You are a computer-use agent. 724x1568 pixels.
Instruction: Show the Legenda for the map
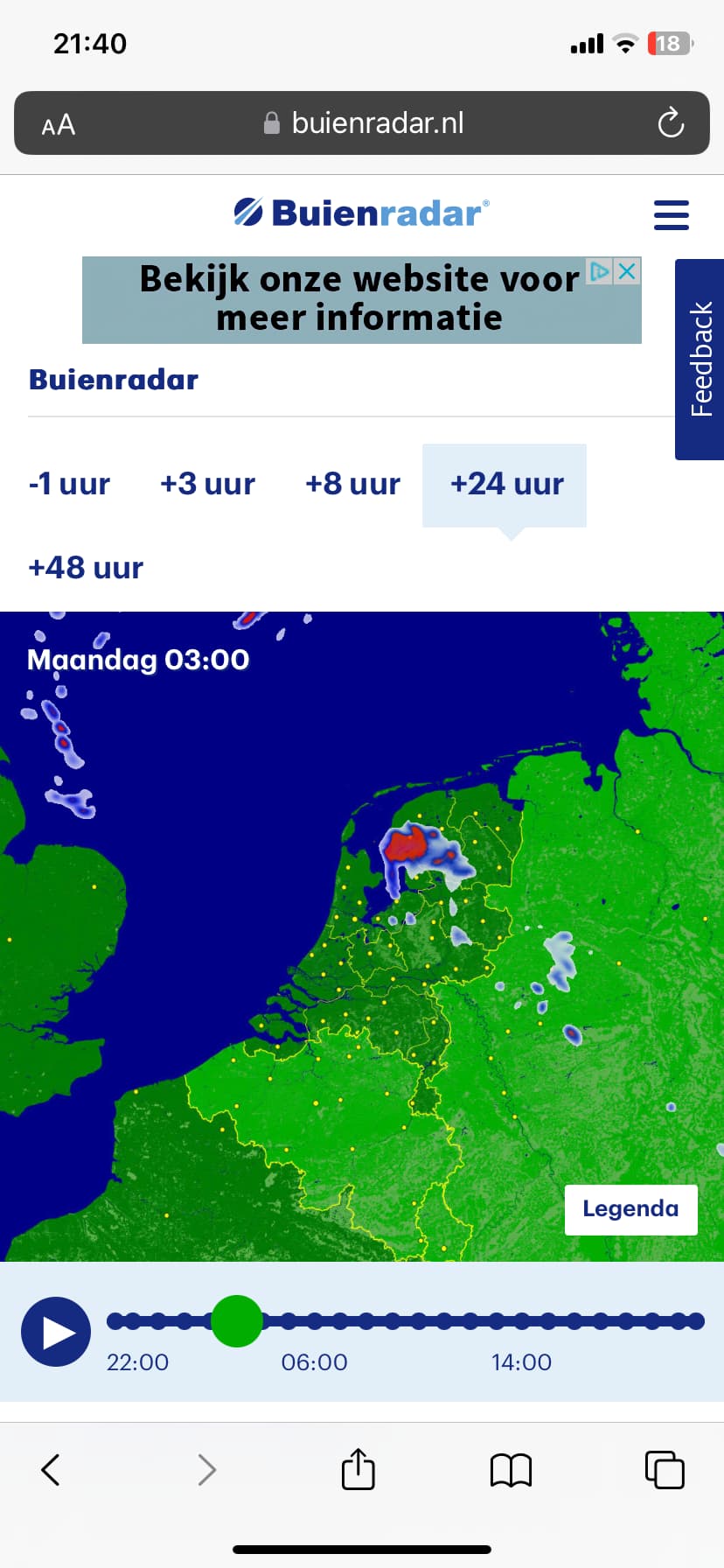pyautogui.click(x=630, y=1209)
